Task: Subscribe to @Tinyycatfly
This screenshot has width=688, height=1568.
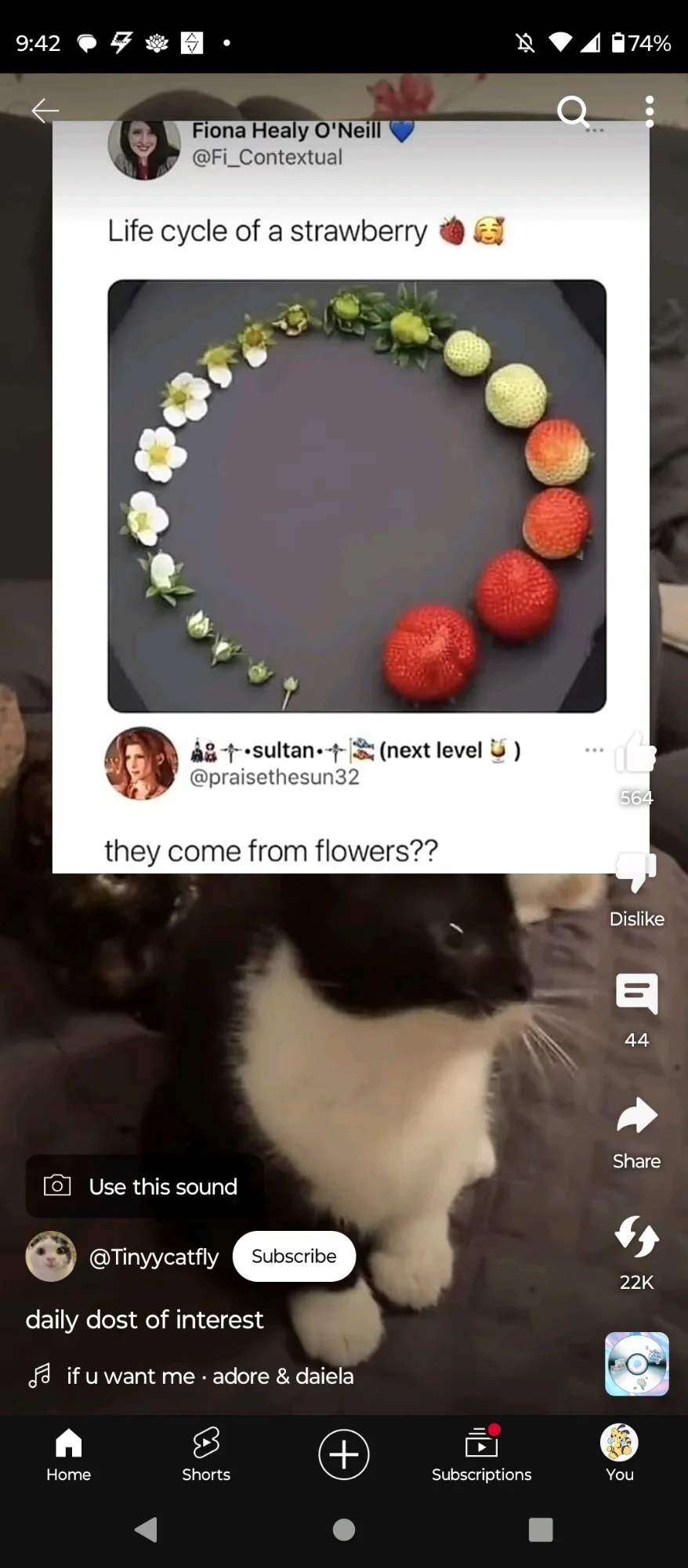Action: click(294, 1256)
